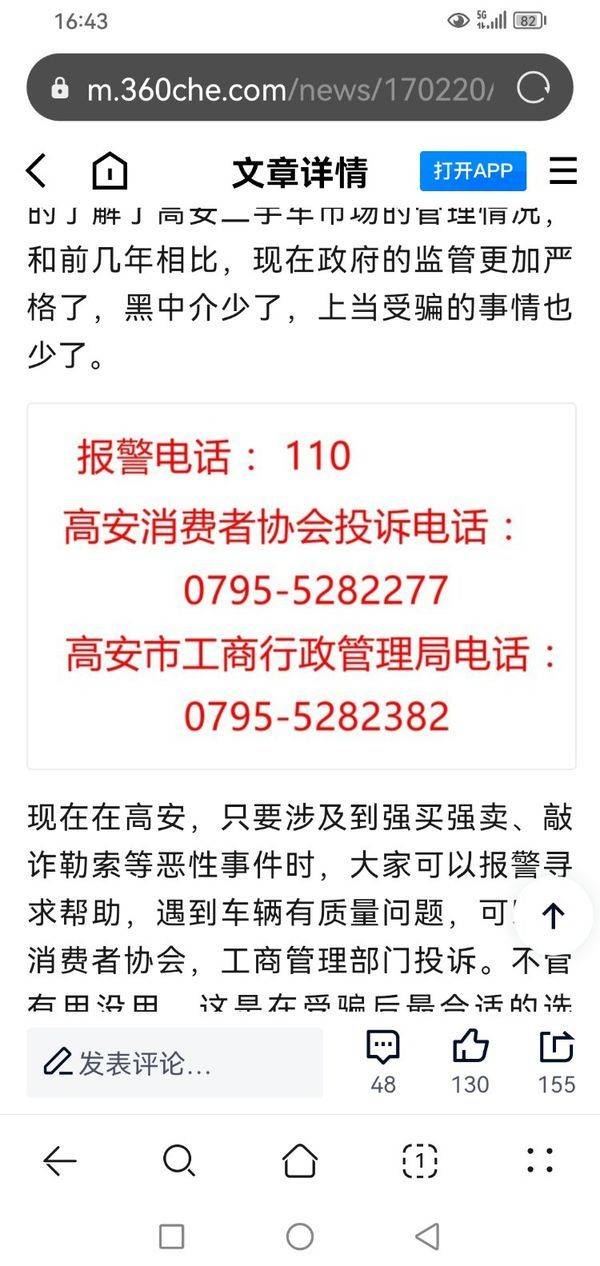View the 48 comments
This screenshot has width=600, height=1266.
pyautogui.click(x=383, y=1060)
